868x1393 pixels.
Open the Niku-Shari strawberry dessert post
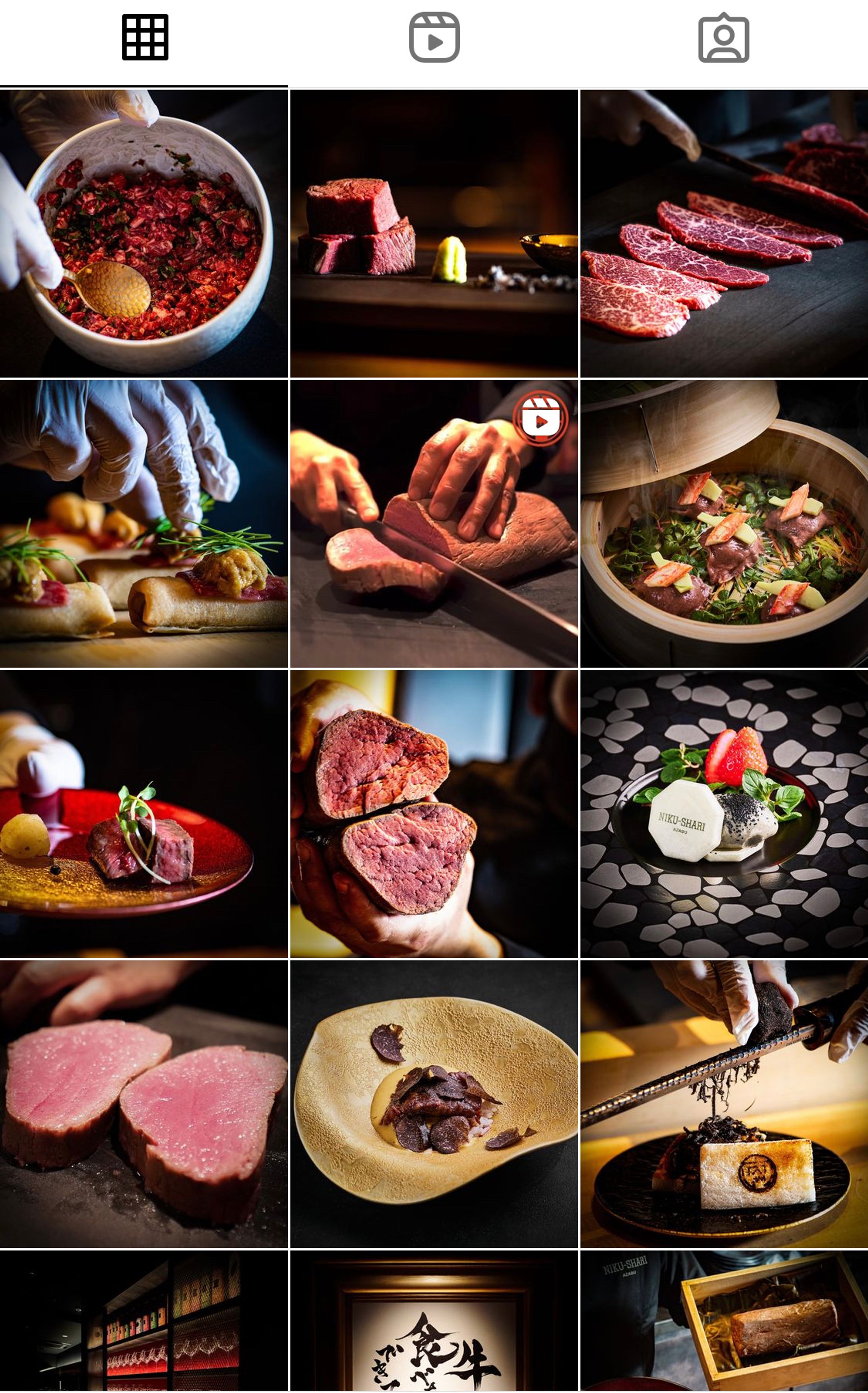[724, 814]
